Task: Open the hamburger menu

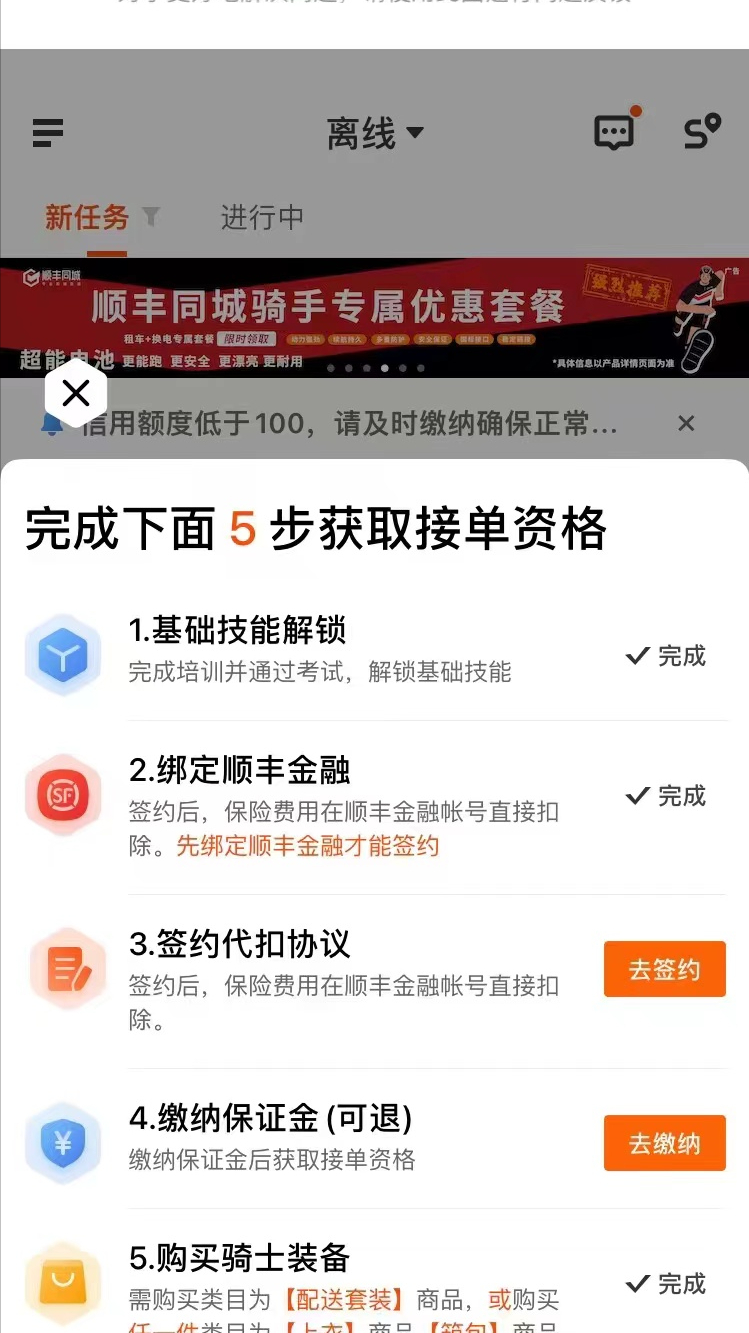Action: pyautogui.click(x=47, y=133)
